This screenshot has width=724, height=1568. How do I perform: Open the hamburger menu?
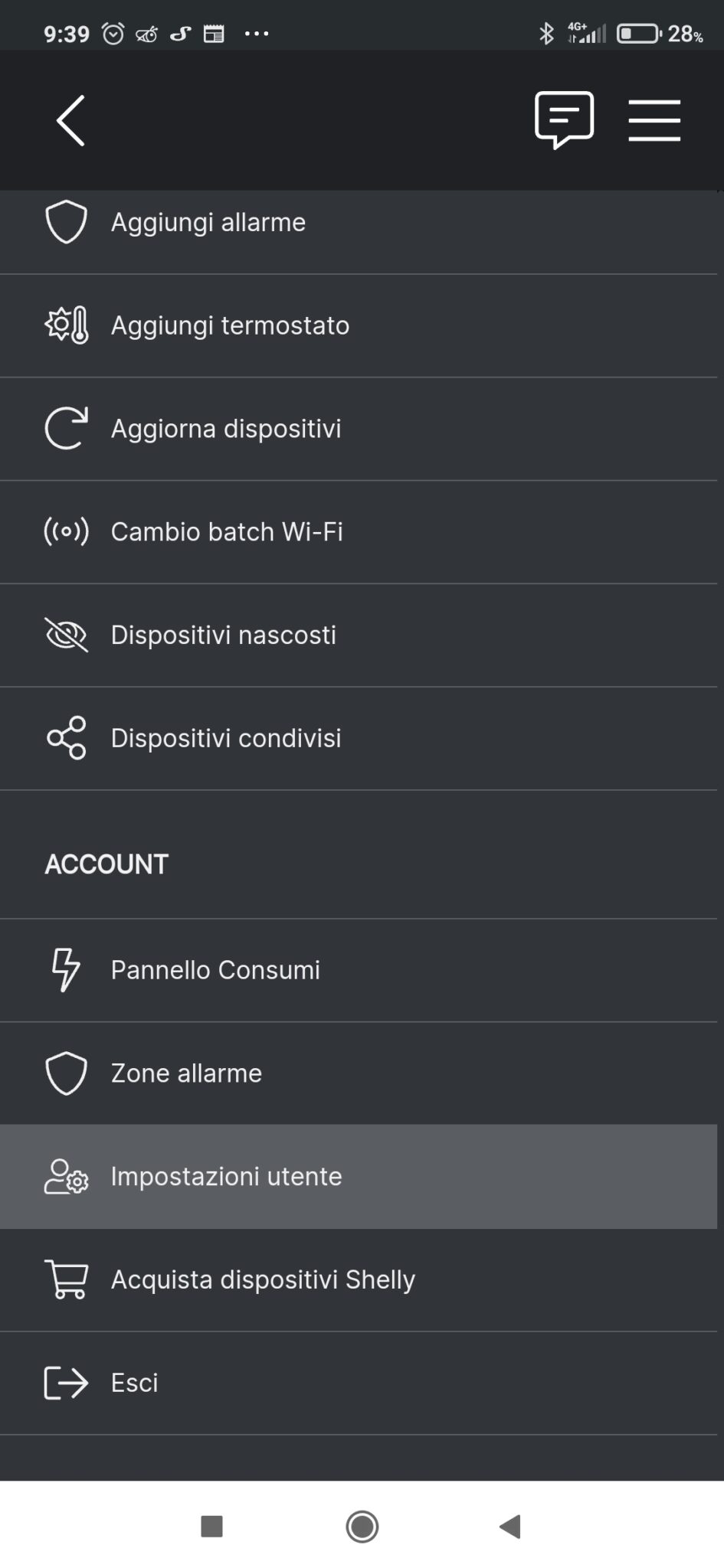[655, 119]
